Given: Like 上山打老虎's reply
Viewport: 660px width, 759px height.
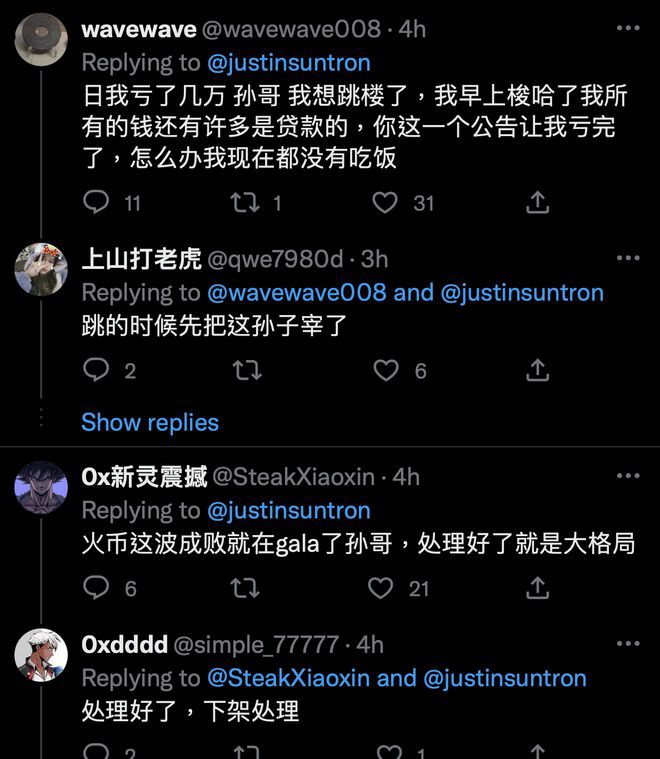Looking at the screenshot, I should [385, 370].
